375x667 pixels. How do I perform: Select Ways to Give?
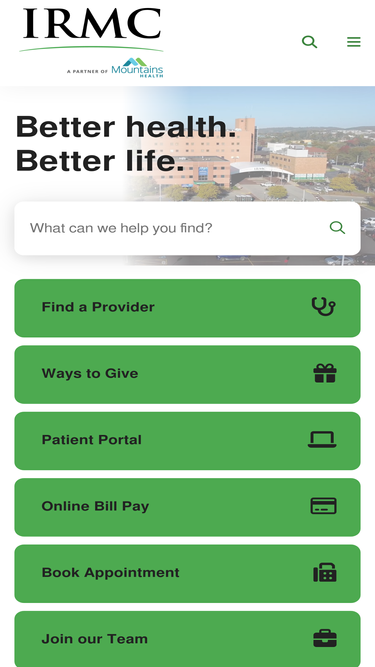coord(188,374)
